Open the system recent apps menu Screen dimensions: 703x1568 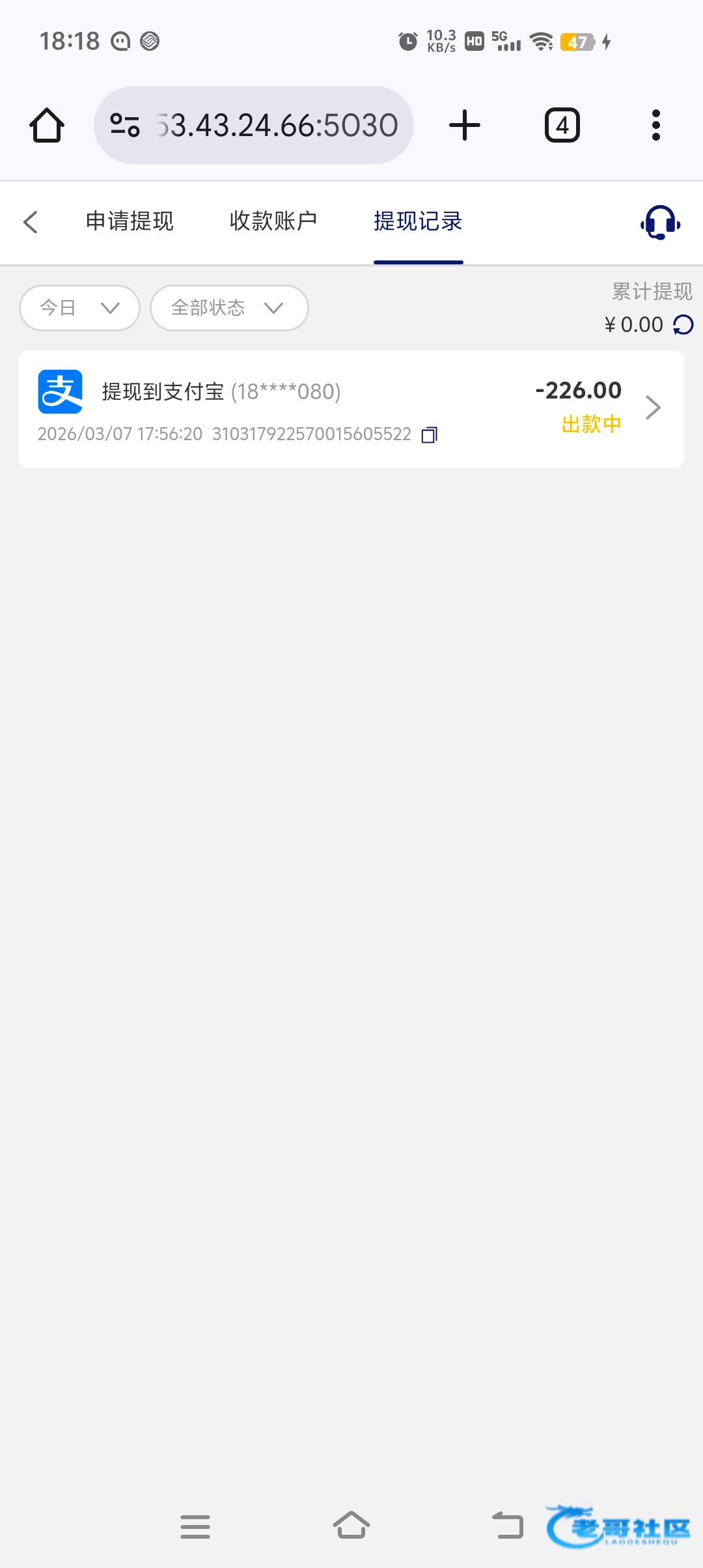pyautogui.click(x=195, y=1526)
